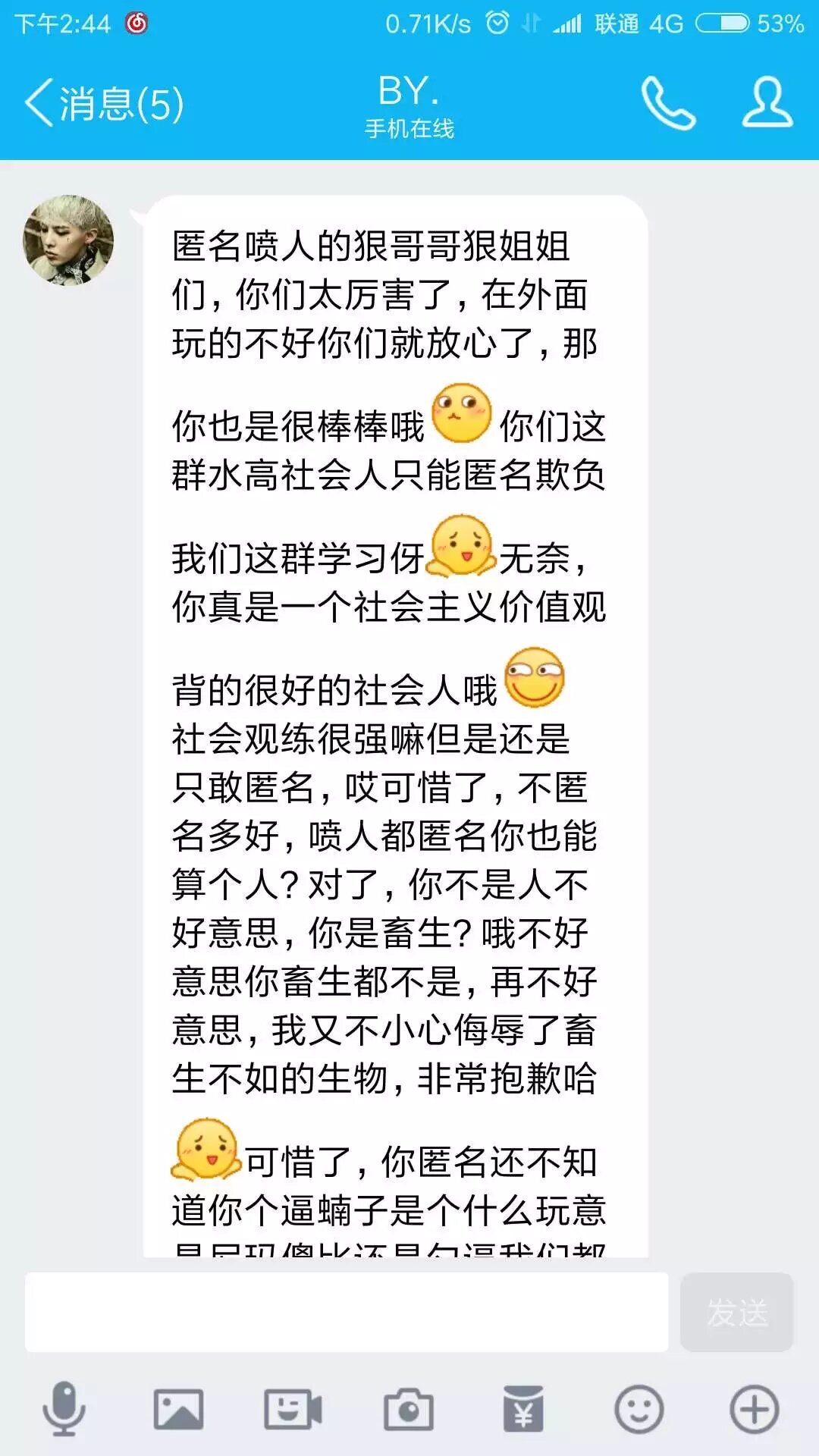
Task: Open more attachment options with plus icon
Action: click(754, 1410)
